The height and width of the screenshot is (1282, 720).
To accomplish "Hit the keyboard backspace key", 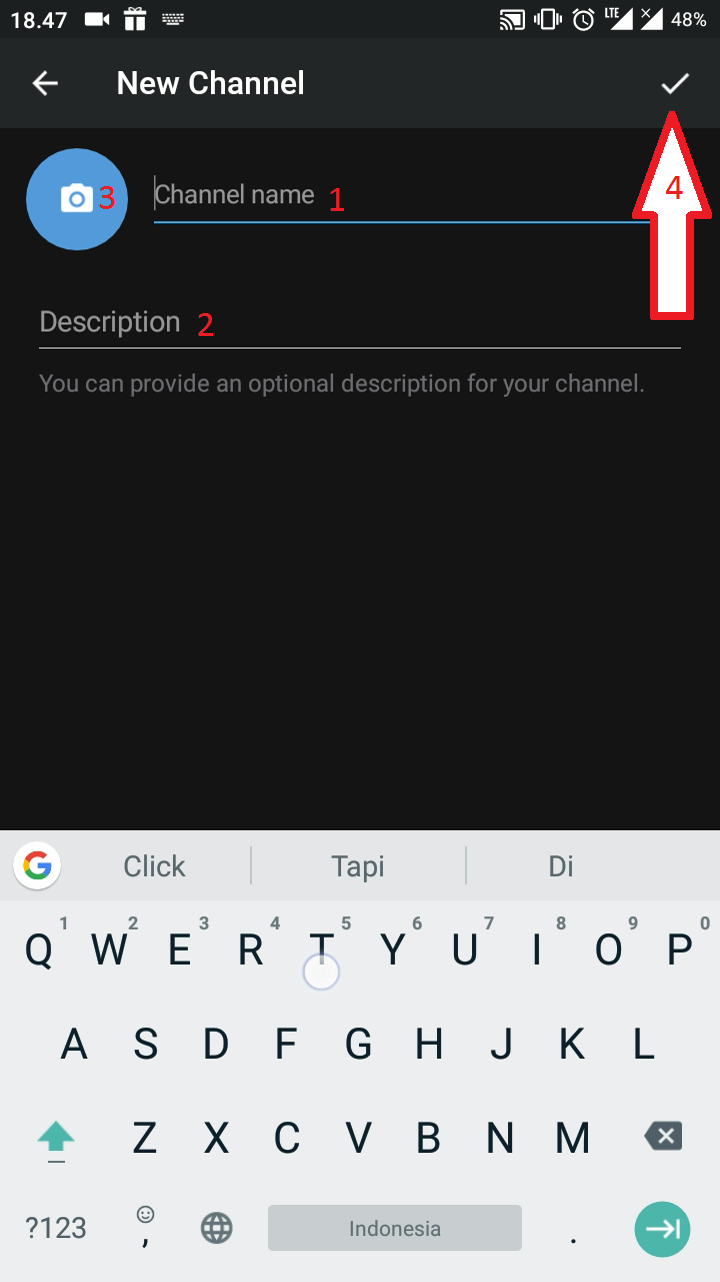I will 662,1136.
